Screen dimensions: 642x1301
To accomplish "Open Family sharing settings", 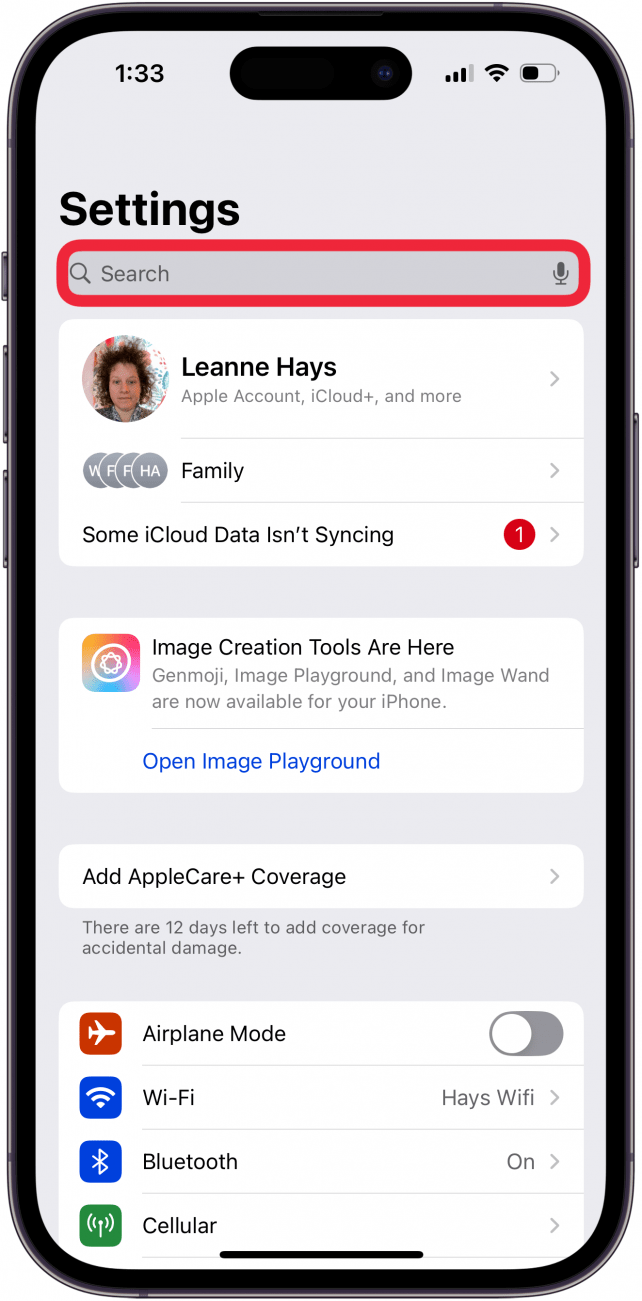I will [320, 471].
